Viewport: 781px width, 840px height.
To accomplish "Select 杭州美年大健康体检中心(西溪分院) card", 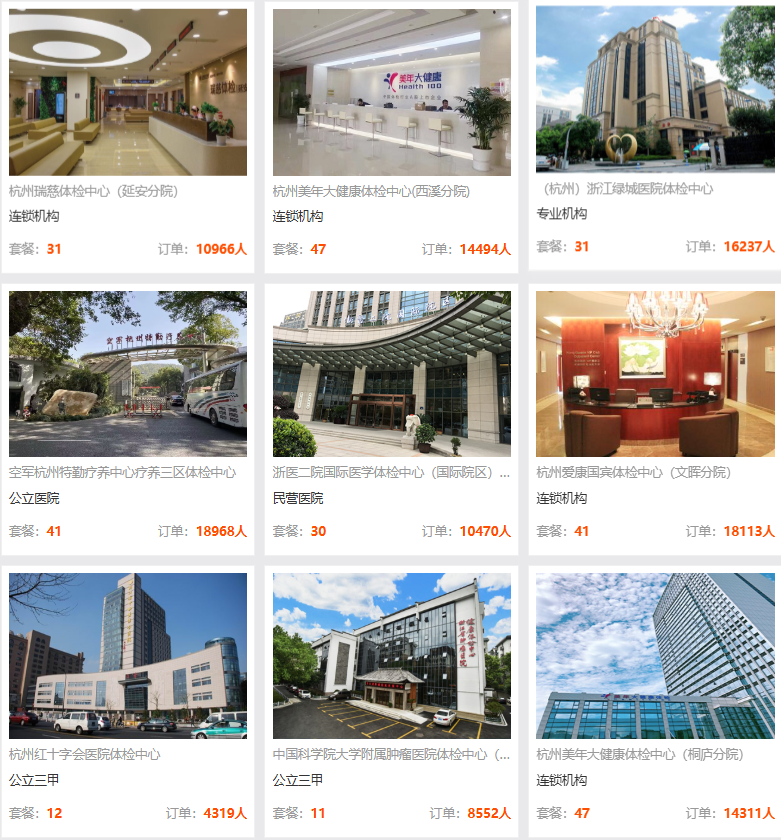I will click(391, 92).
